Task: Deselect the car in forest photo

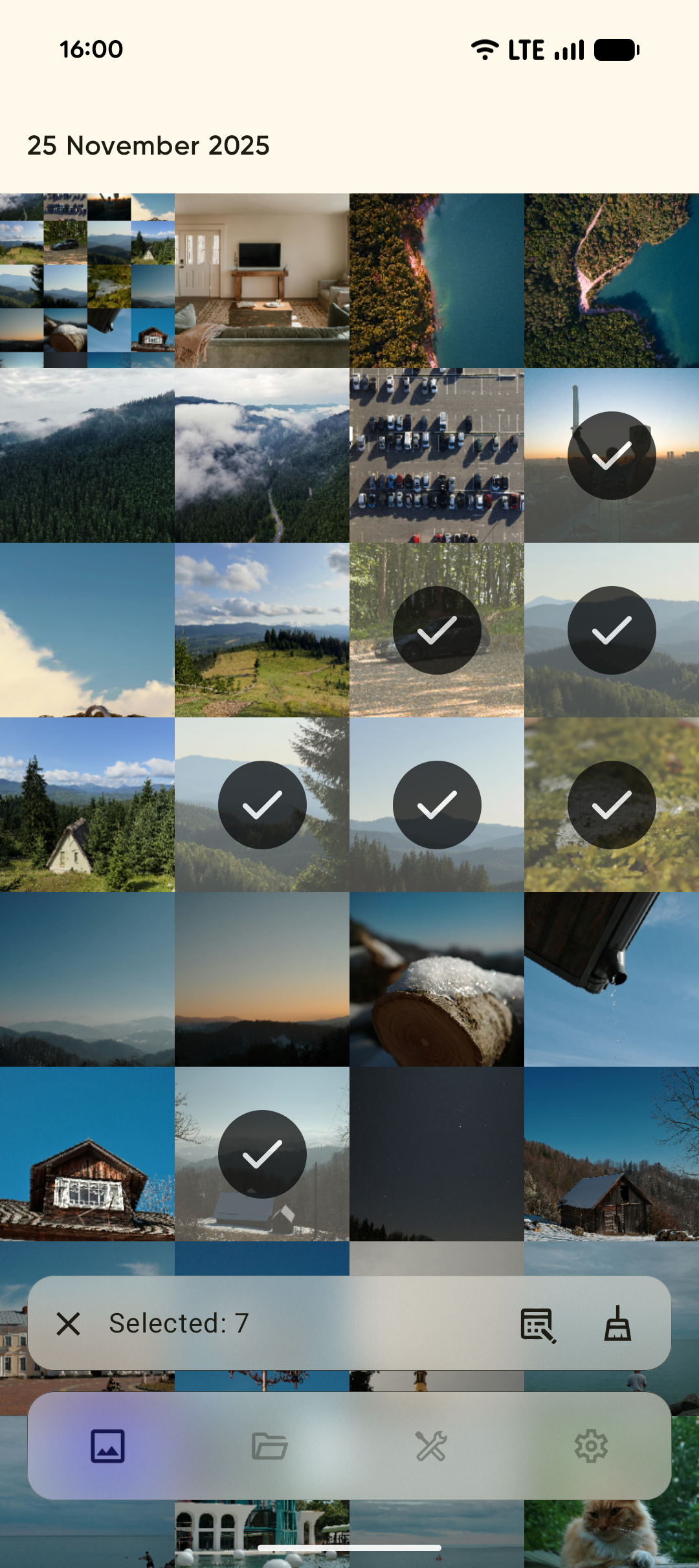Action: point(437,630)
